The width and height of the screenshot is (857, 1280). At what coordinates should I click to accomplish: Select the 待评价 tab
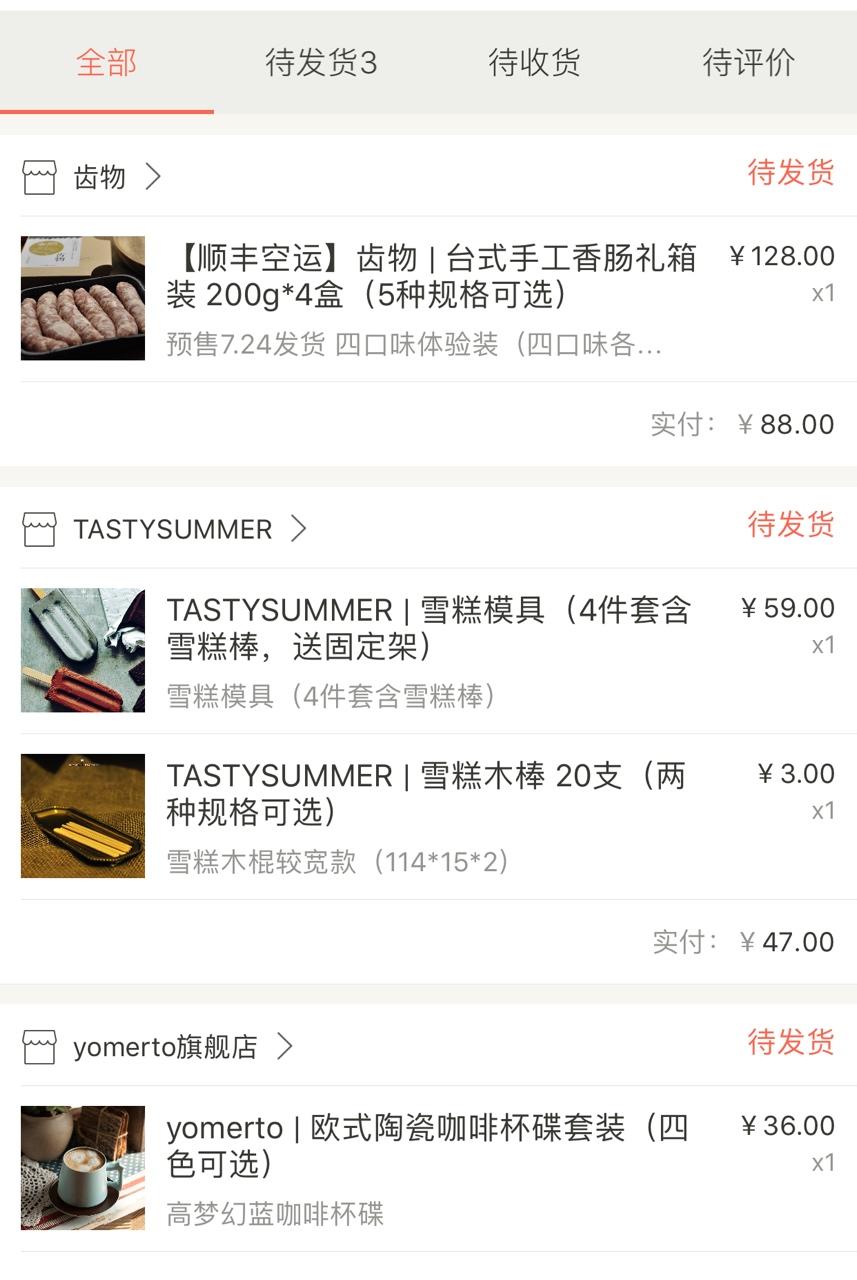coord(748,62)
